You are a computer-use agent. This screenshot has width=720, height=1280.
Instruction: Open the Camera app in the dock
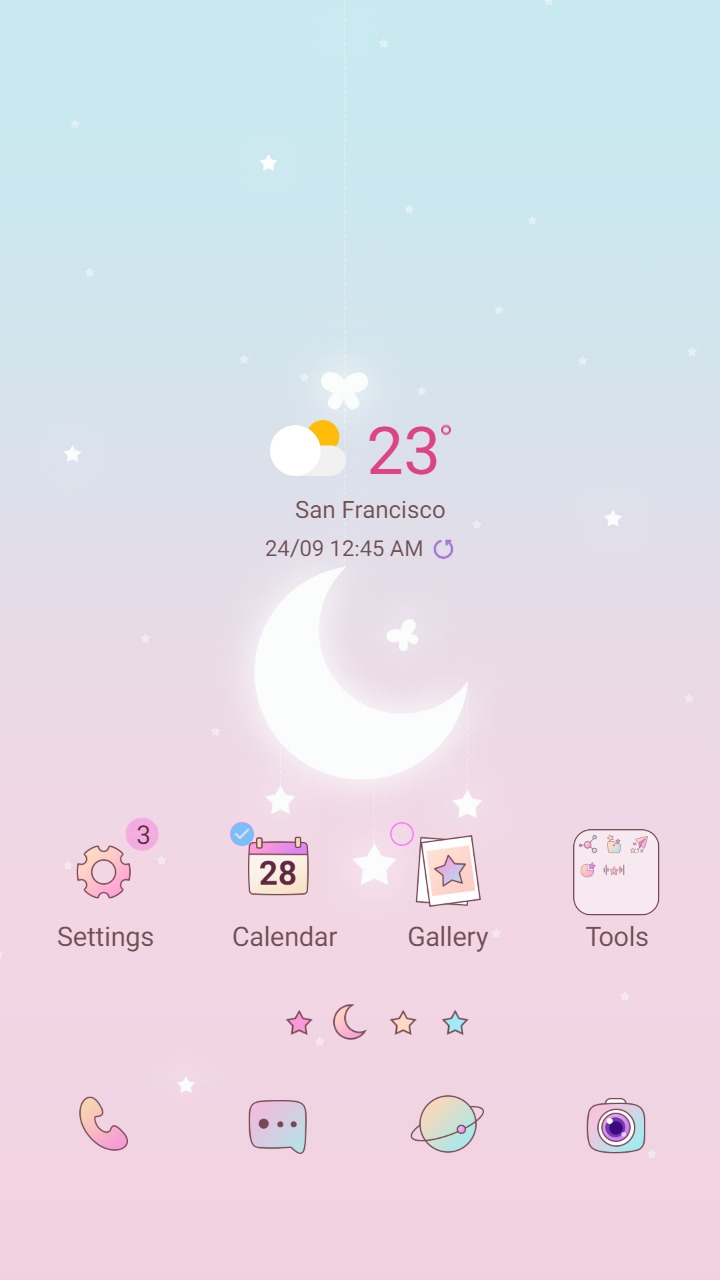pos(617,1124)
